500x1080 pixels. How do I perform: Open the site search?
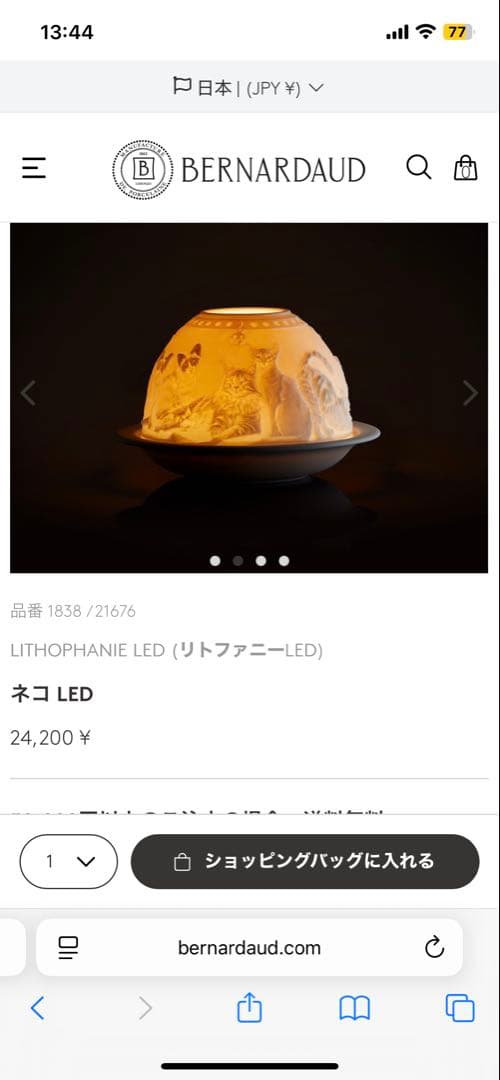coord(418,167)
